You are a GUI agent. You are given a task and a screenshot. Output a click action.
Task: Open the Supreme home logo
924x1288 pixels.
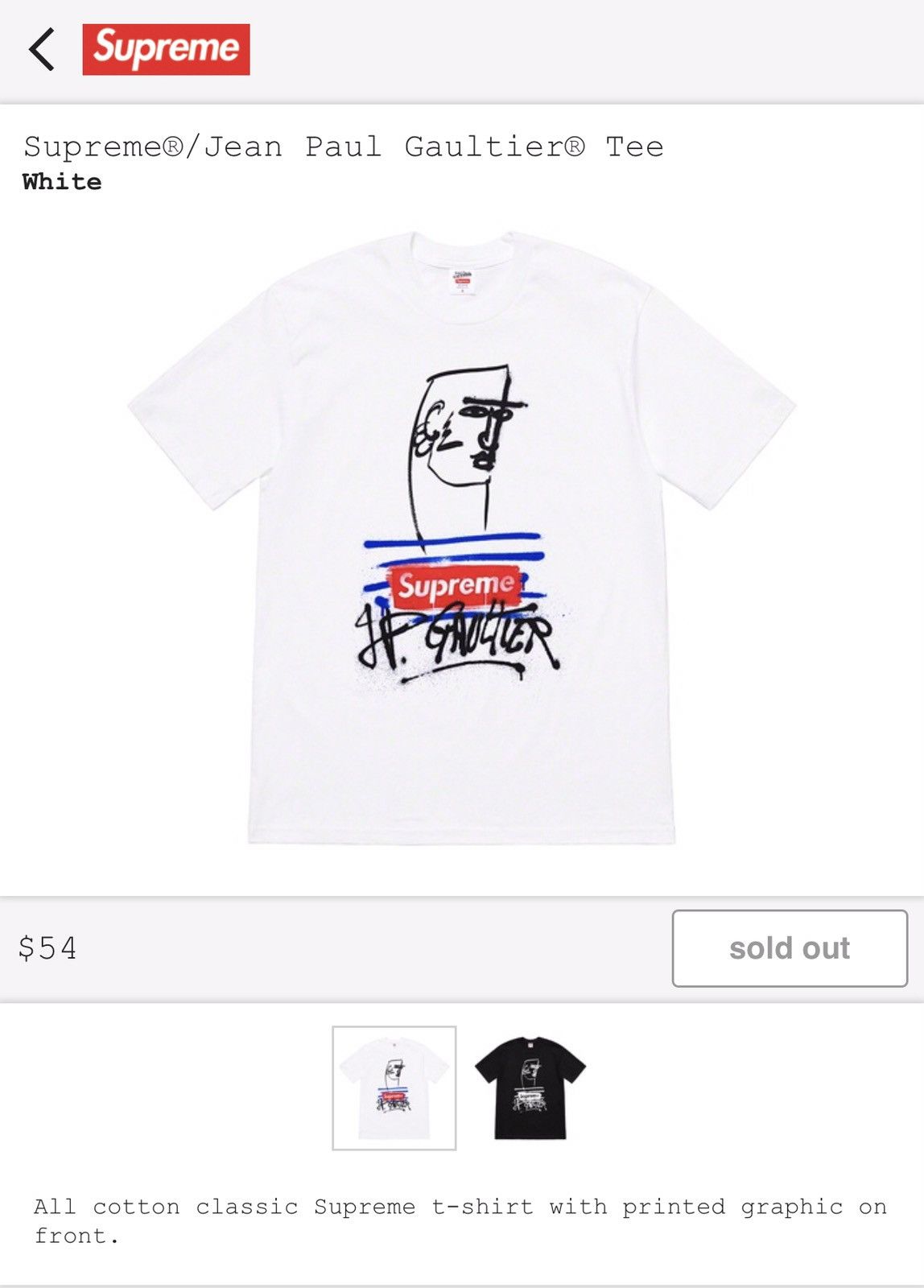(x=166, y=50)
